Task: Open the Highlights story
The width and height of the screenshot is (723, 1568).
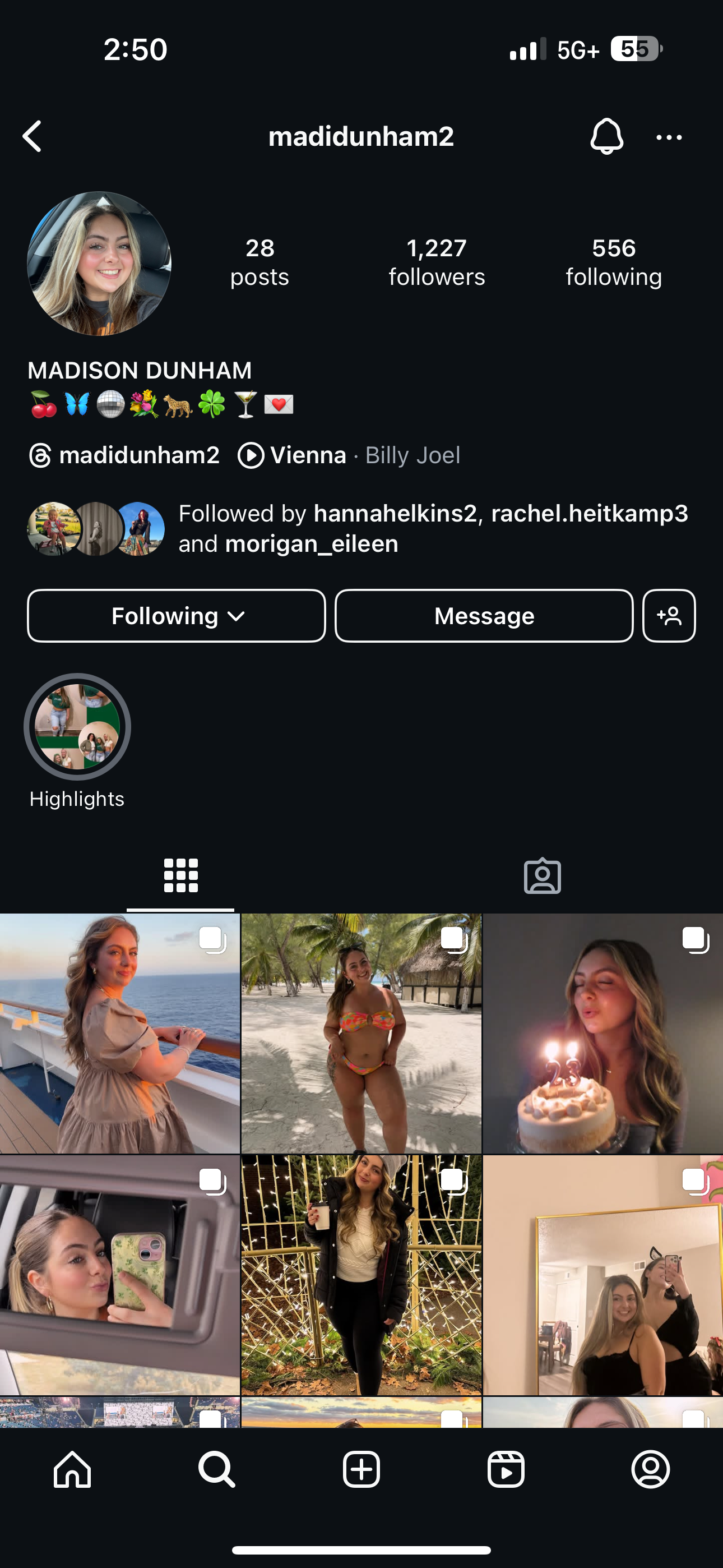Action: pos(77,727)
